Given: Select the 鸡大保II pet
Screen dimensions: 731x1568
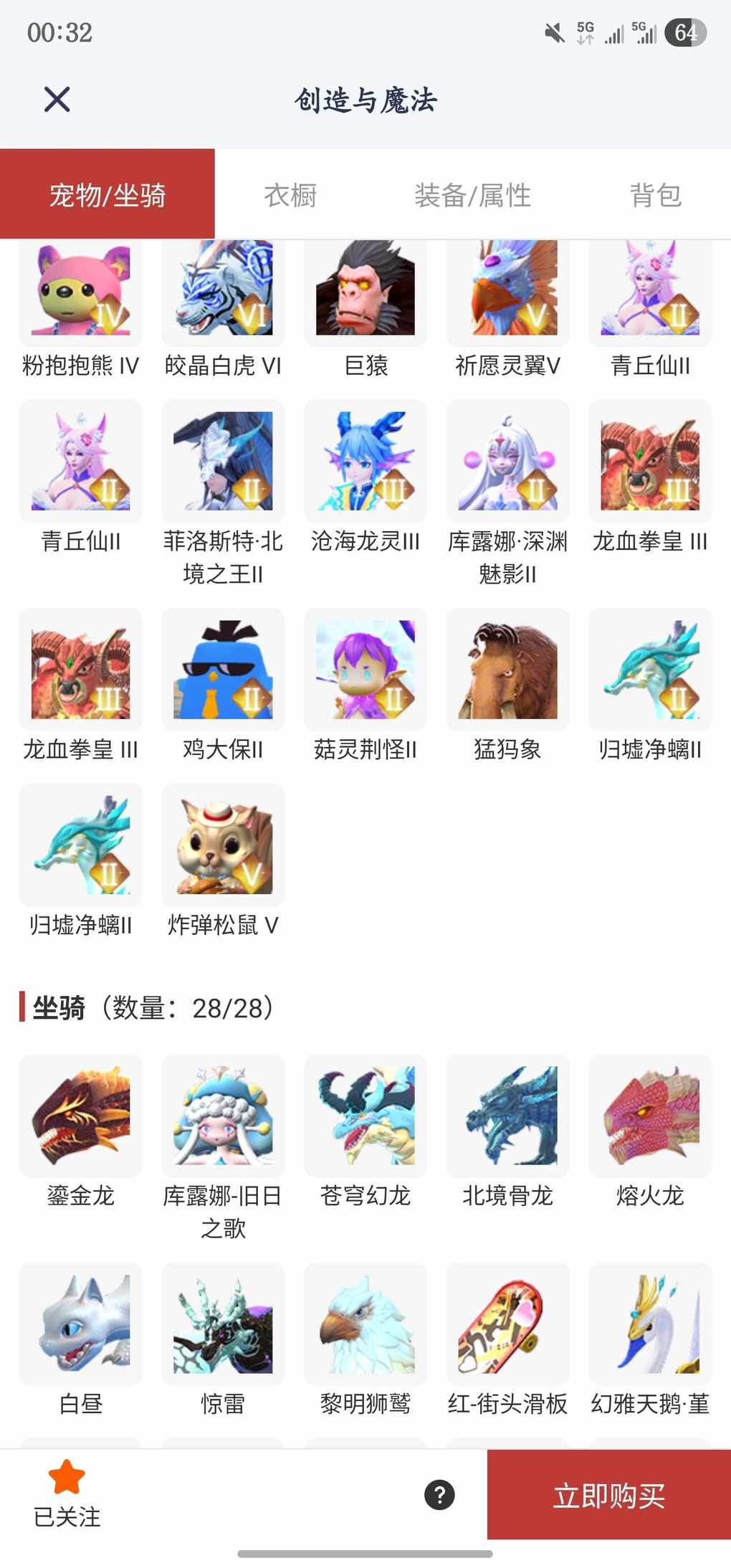Looking at the screenshot, I should pos(223,670).
